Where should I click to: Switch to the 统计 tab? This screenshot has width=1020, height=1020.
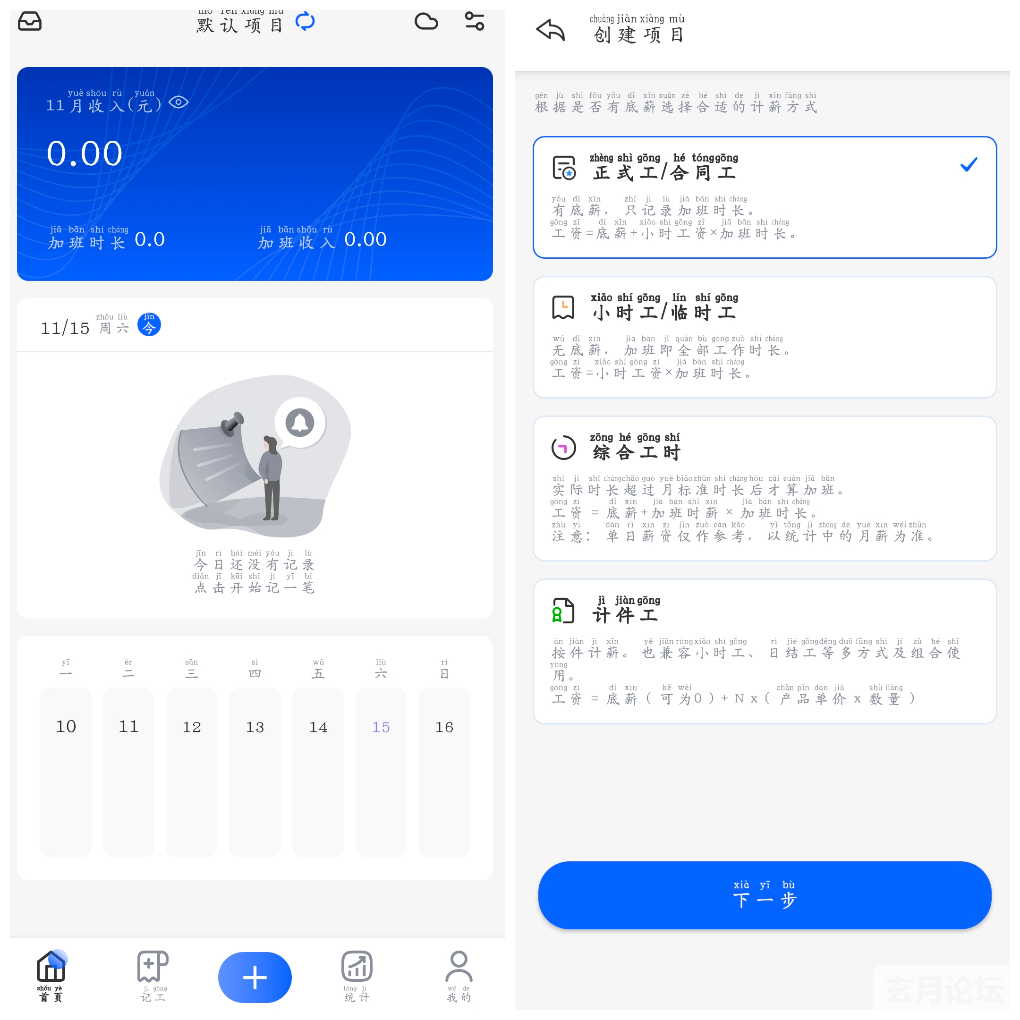[357, 976]
